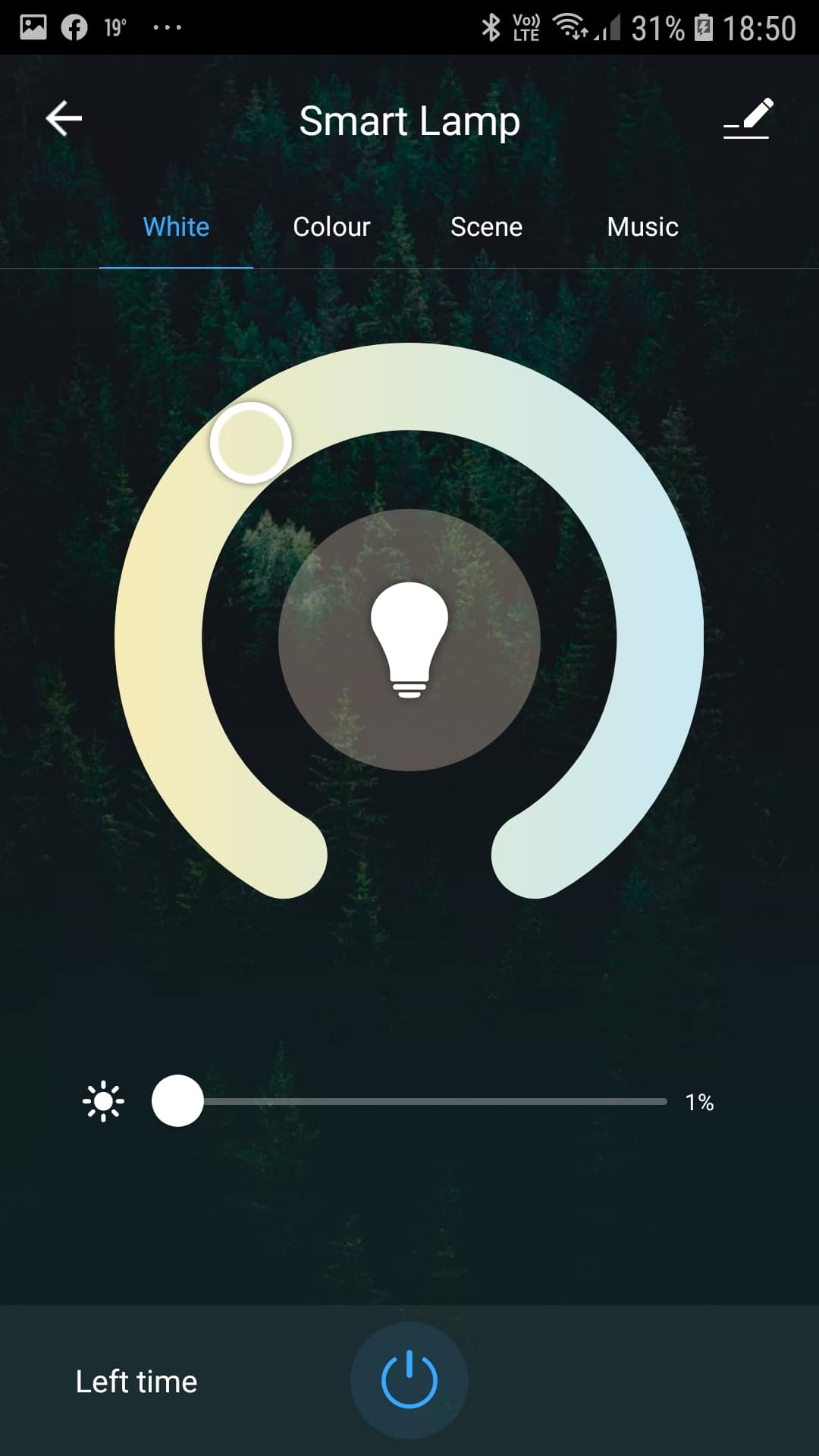
Task: Toggle the lamp with the power button
Action: (409, 1380)
